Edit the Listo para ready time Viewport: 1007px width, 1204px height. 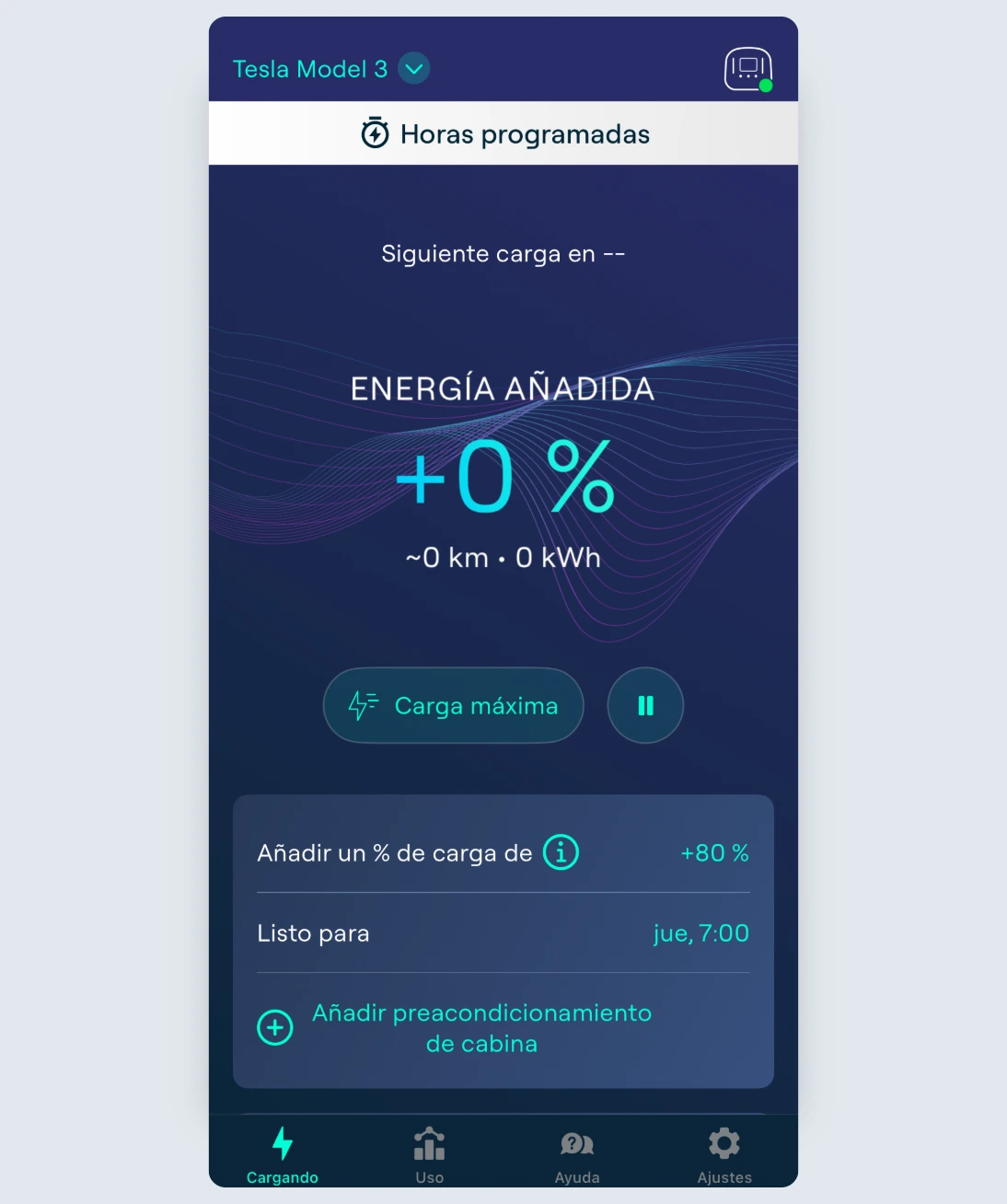[700, 933]
